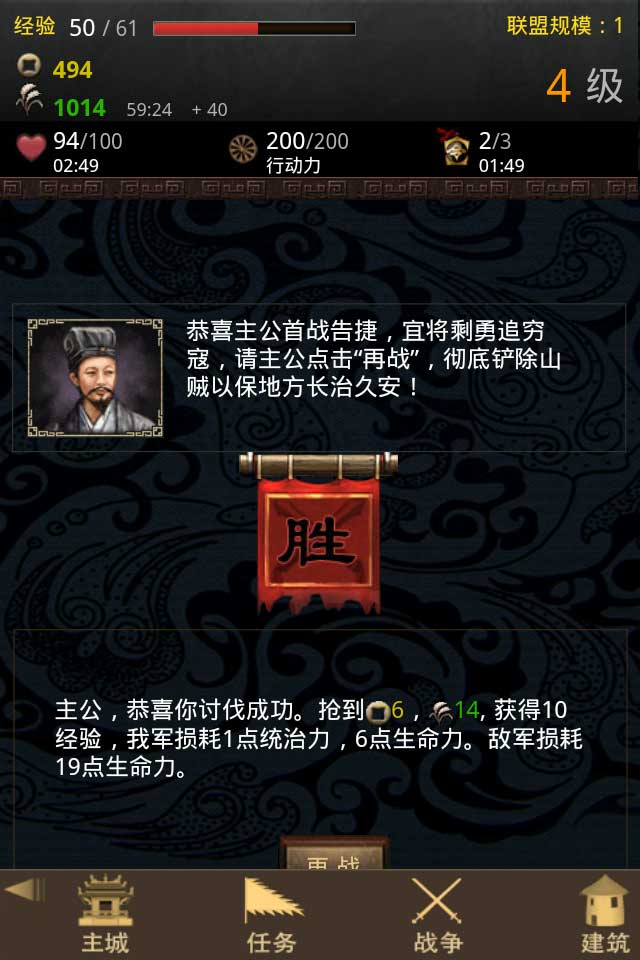Open the 任务 missions tab
This screenshot has width=640, height=960.
click(x=272, y=915)
